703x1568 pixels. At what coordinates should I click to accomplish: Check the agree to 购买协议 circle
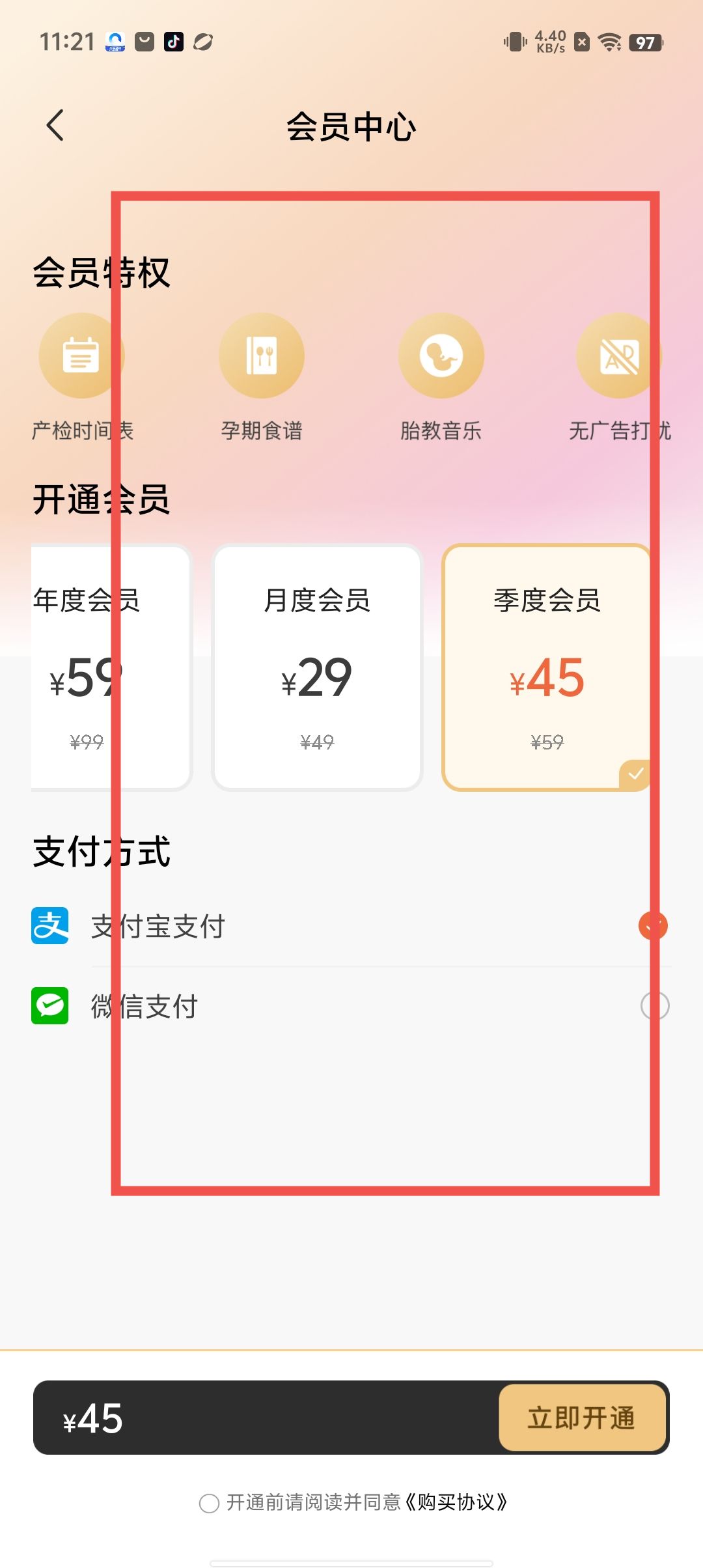209,1503
